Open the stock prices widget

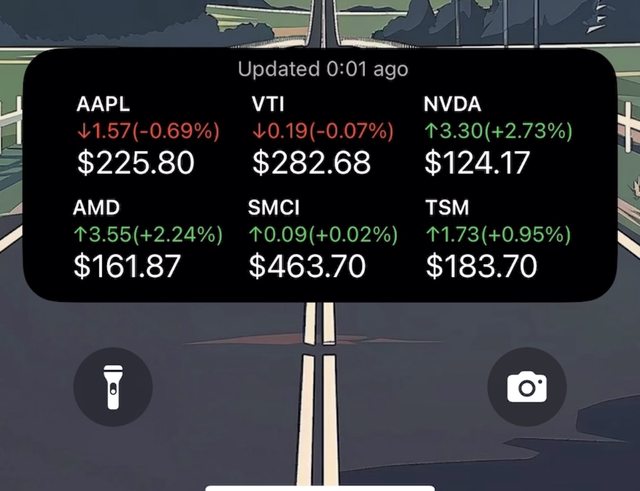[x=319, y=175]
